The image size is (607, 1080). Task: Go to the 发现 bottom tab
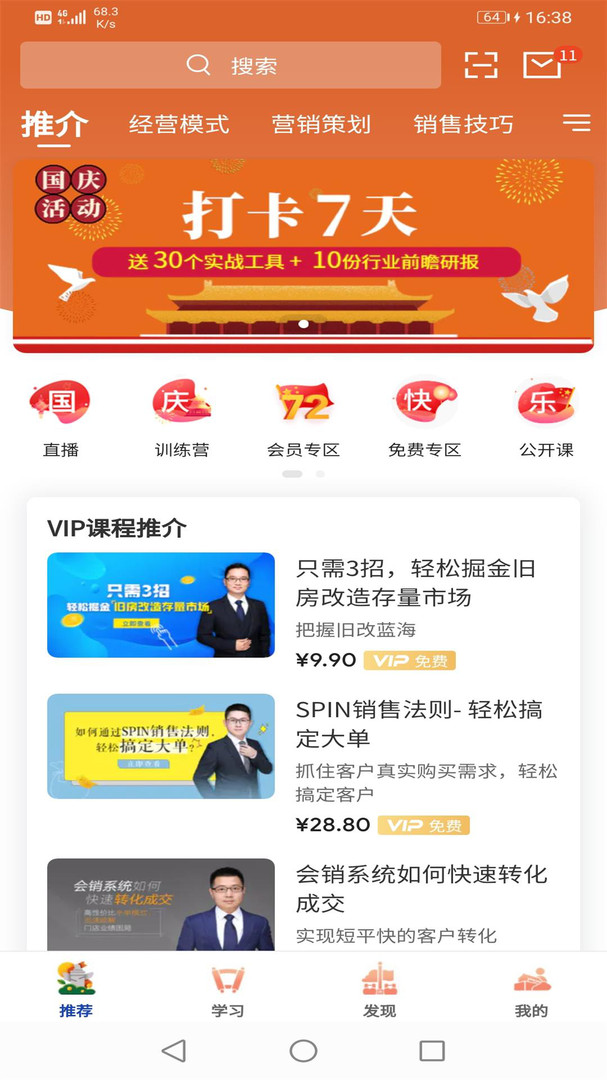[x=379, y=990]
